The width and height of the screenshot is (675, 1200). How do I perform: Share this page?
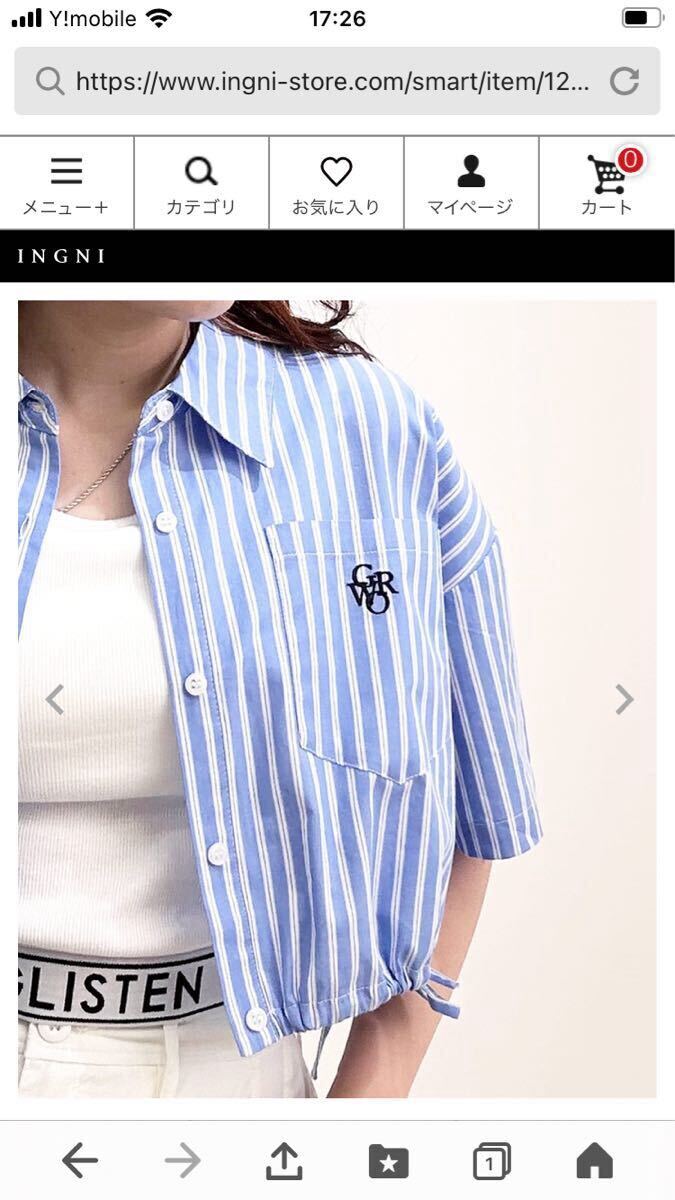[x=285, y=1160]
